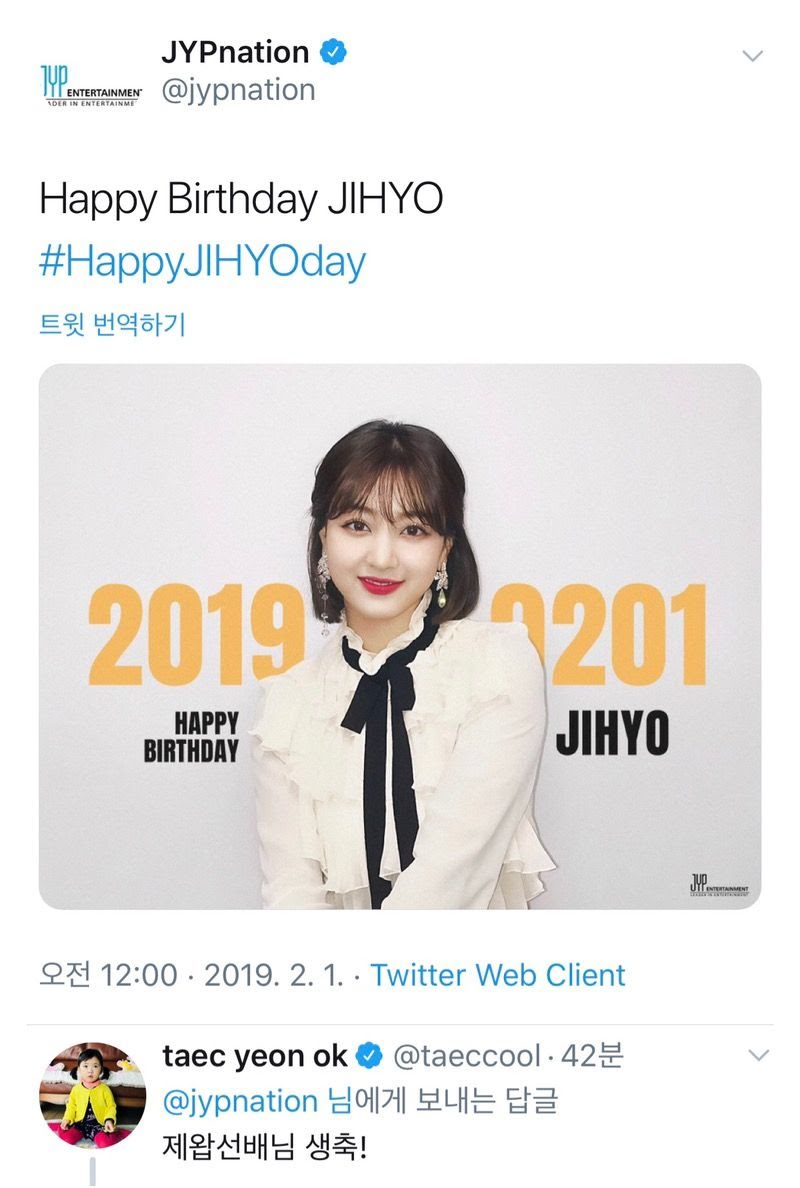Open the #HappyJIHYOday hashtag
Viewport: 800px width, 1188px height.
point(202,262)
